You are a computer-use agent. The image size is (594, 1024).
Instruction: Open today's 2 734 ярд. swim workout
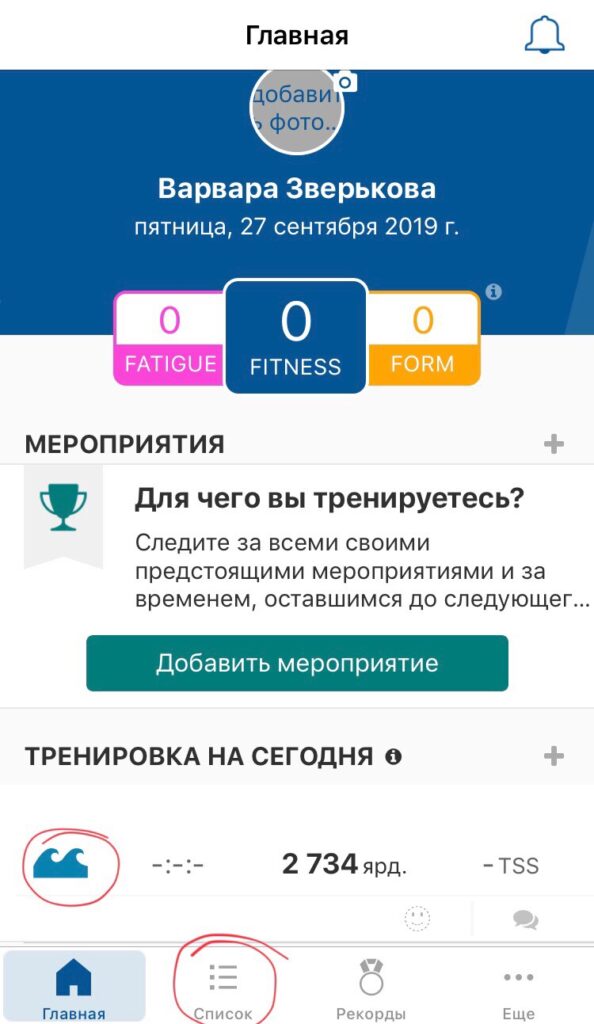tap(297, 865)
